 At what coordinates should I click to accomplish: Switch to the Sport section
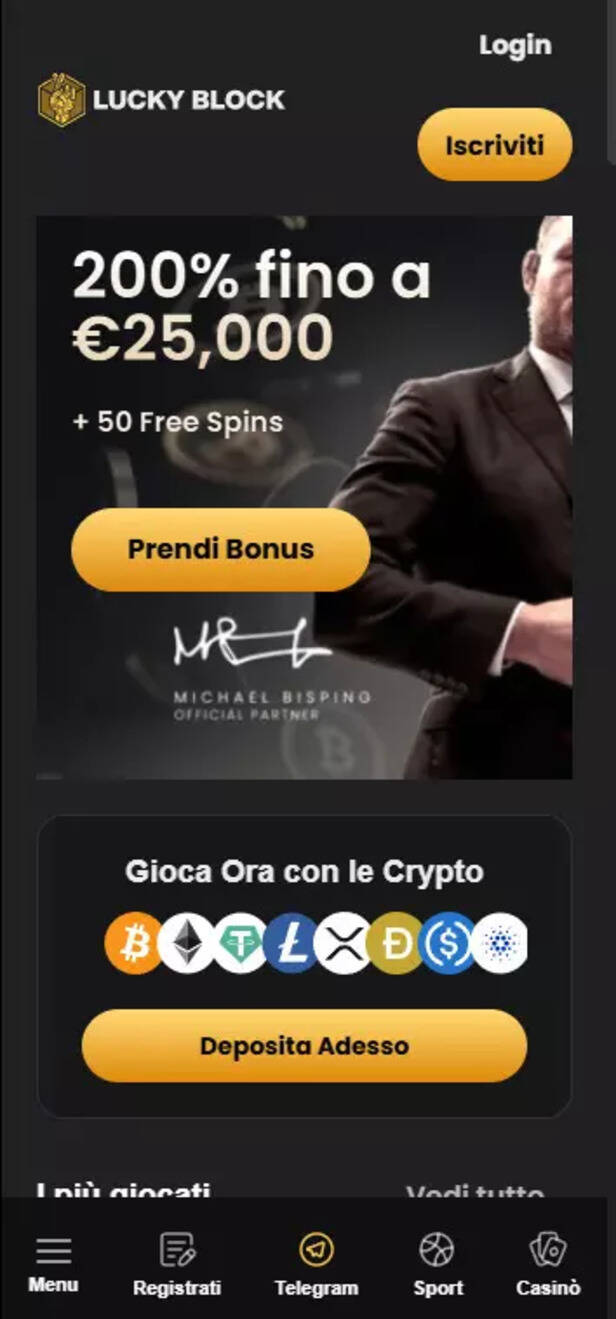[x=438, y=1265]
